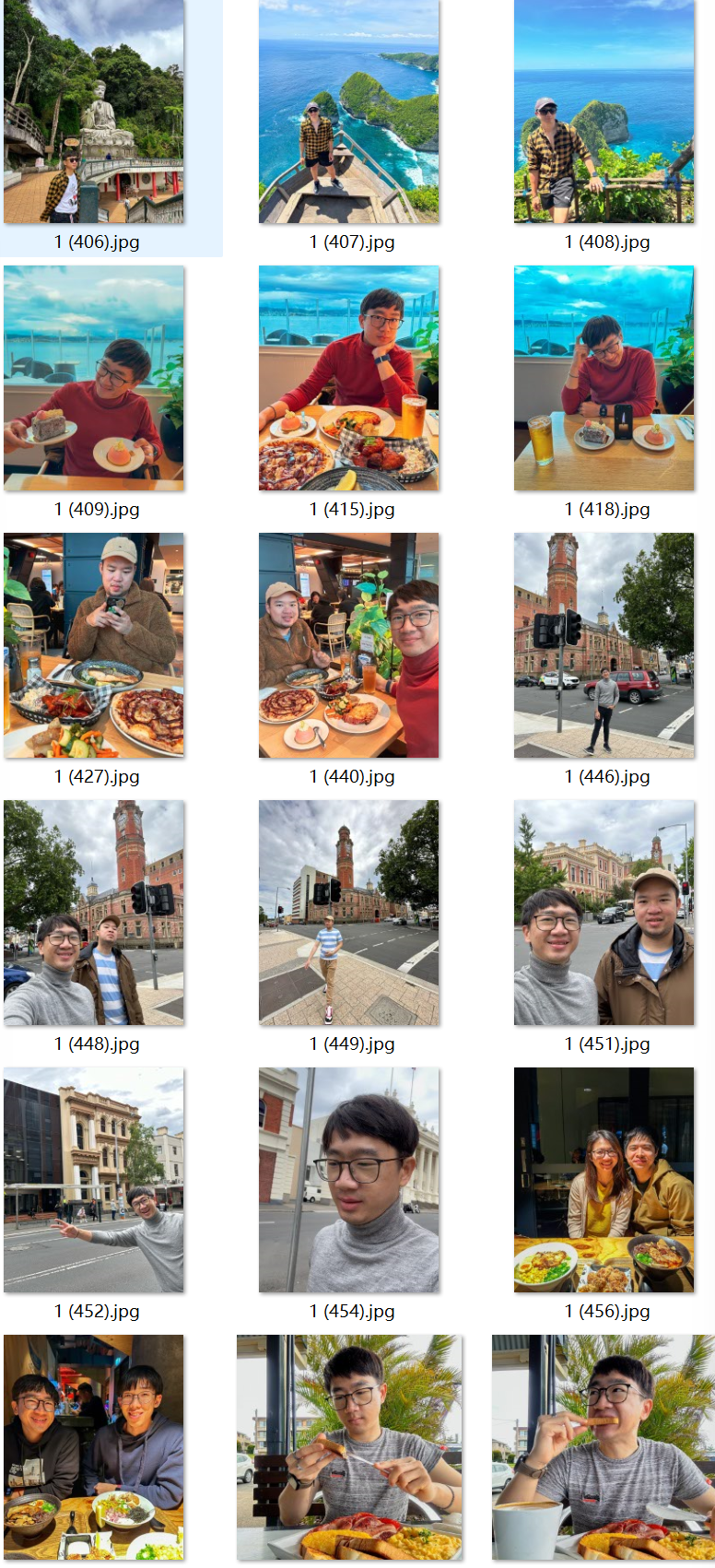Open the dinner photo 1 (456).jpg
This screenshot has height=1568, width=715.
click(x=604, y=1180)
